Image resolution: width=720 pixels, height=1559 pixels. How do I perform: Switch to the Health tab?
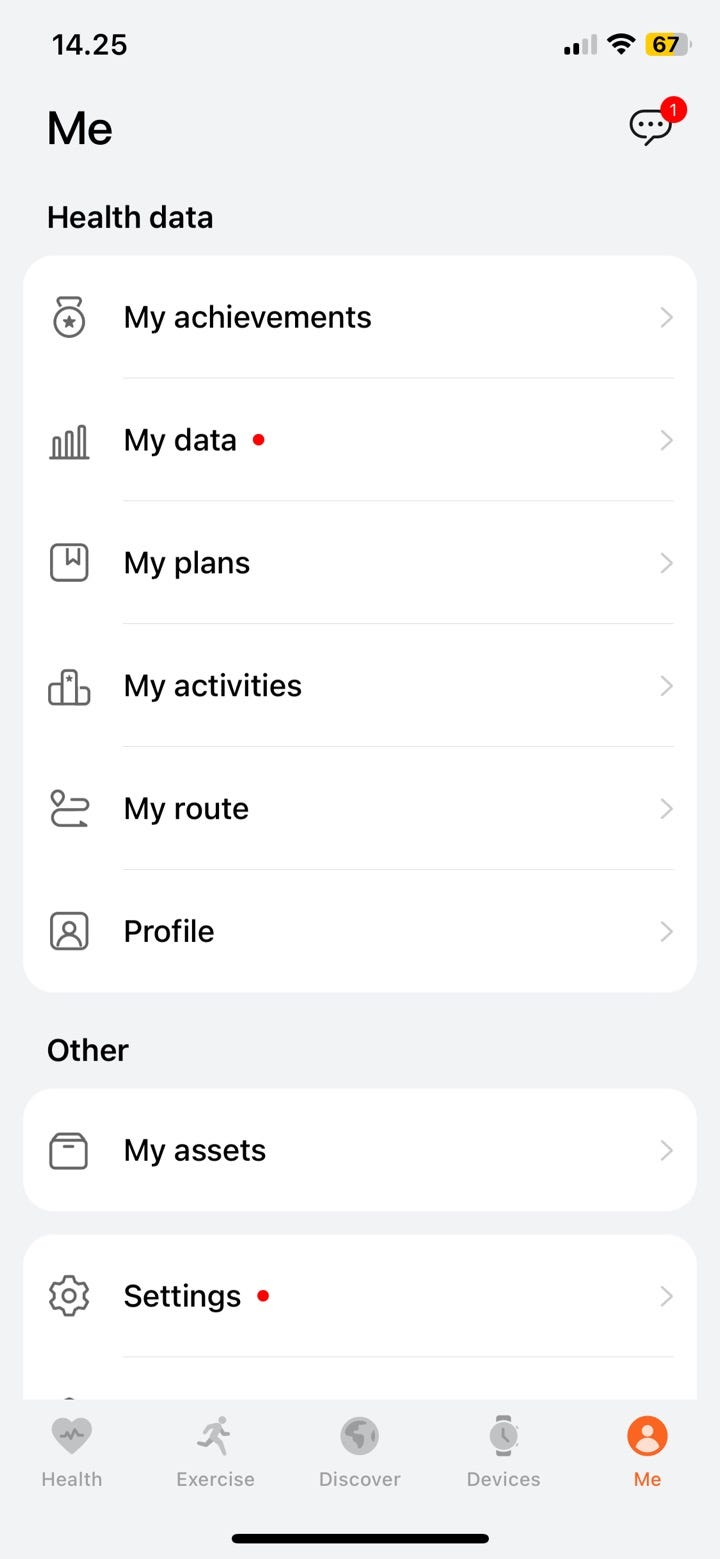click(72, 1452)
